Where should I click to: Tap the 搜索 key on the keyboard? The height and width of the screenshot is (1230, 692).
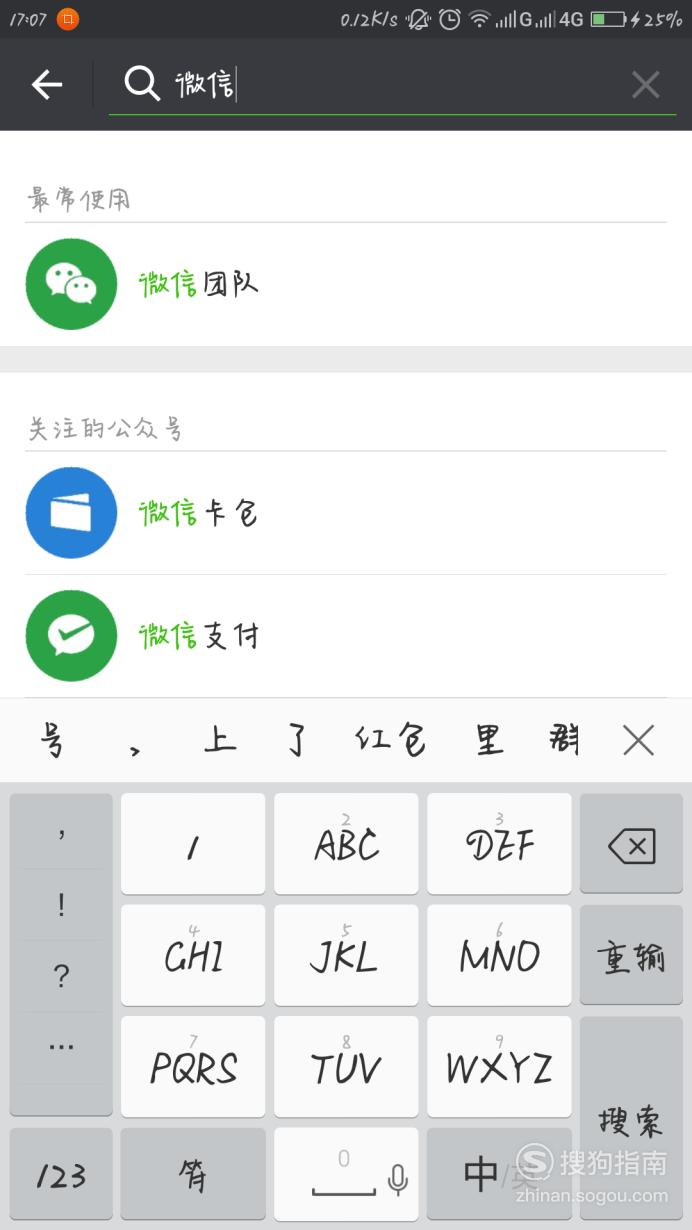pos(632,1120)
